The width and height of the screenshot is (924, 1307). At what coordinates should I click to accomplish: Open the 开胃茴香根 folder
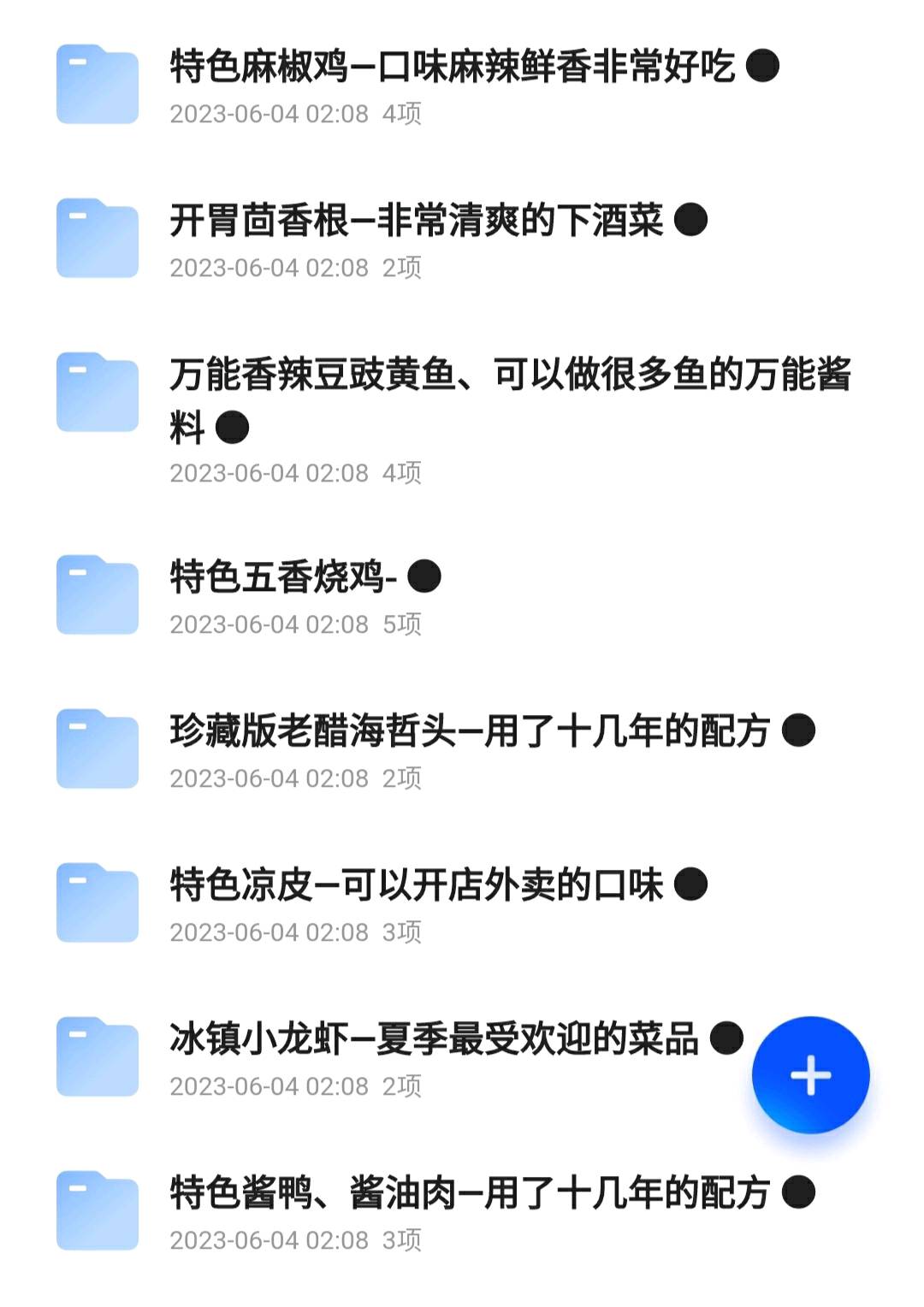416,221
